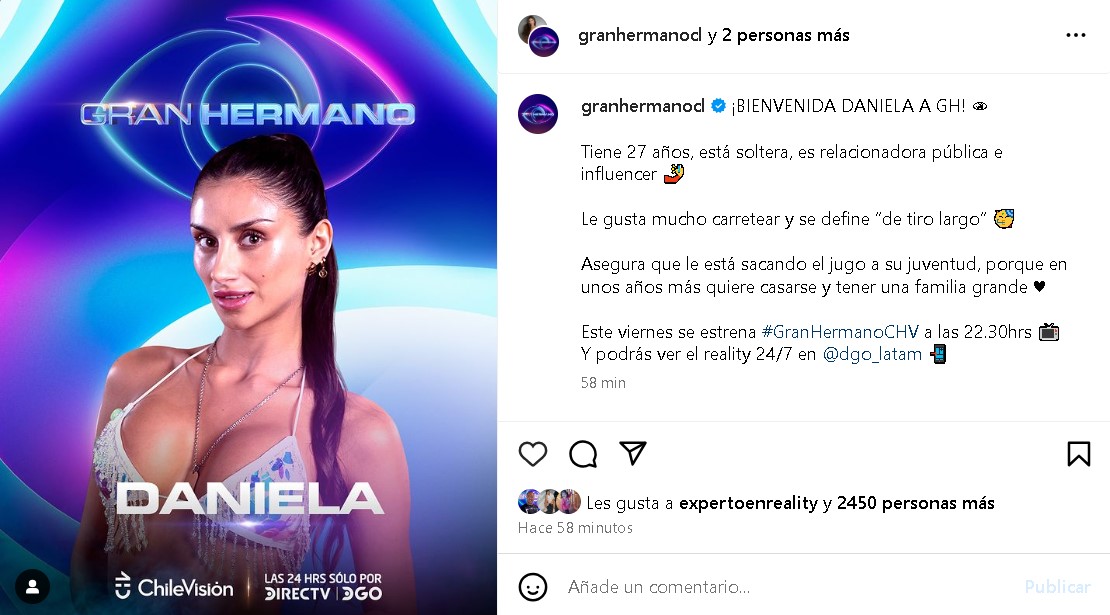Share the post via the paper plane icon
1110x615 pixels.
point(633,453)
